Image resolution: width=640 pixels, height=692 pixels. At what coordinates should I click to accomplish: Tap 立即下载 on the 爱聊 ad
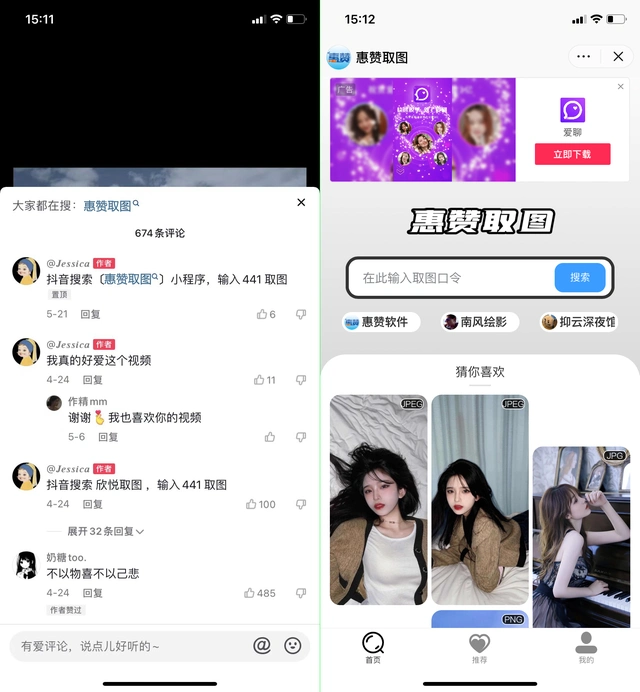click(x=571, y=155)
